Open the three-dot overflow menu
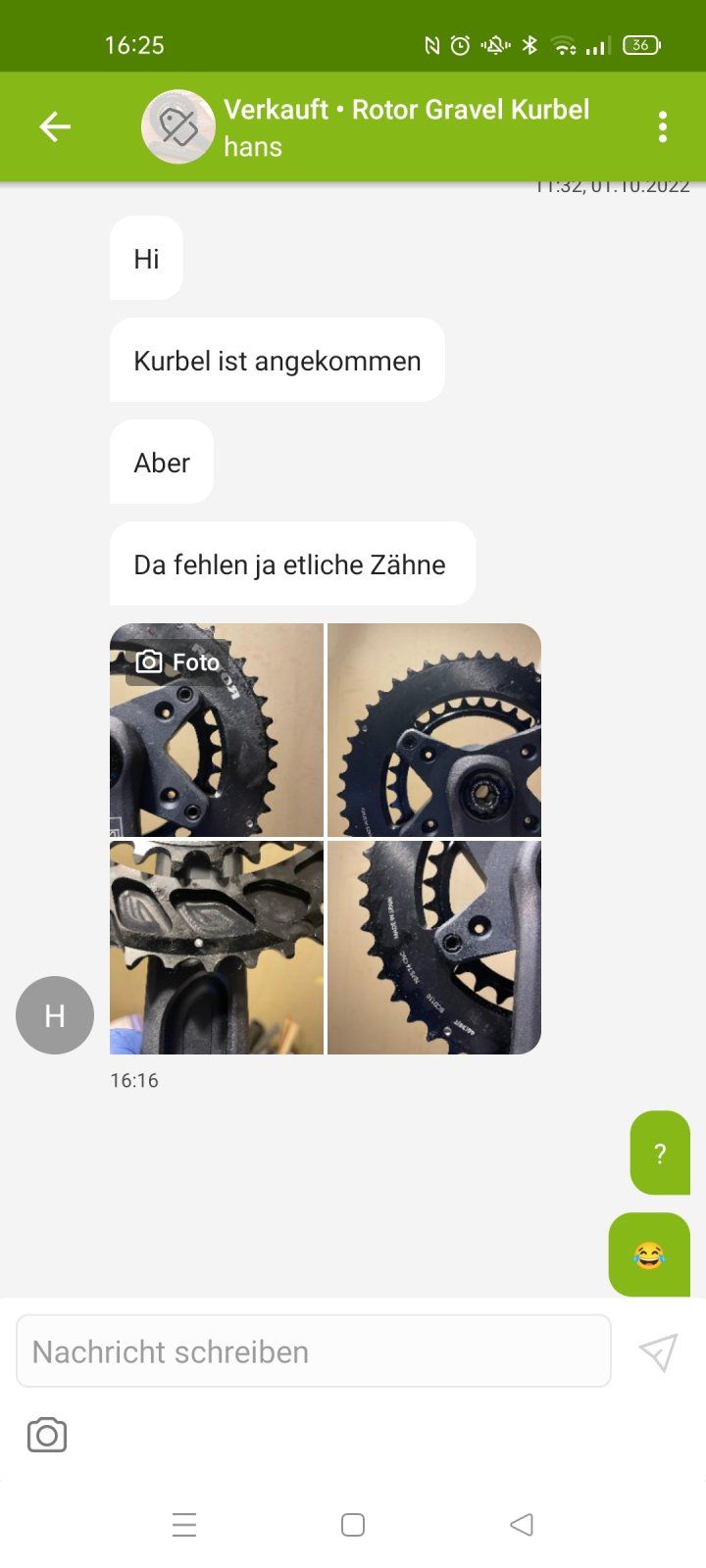The width and height of the screenshot is (706, 1568). coord(663,126)
